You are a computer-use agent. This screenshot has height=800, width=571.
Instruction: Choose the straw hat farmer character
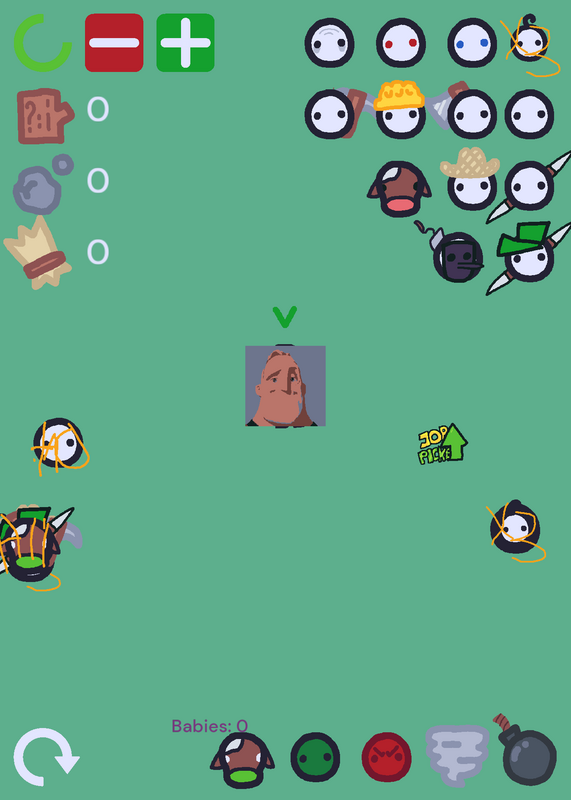pos(470,180)
